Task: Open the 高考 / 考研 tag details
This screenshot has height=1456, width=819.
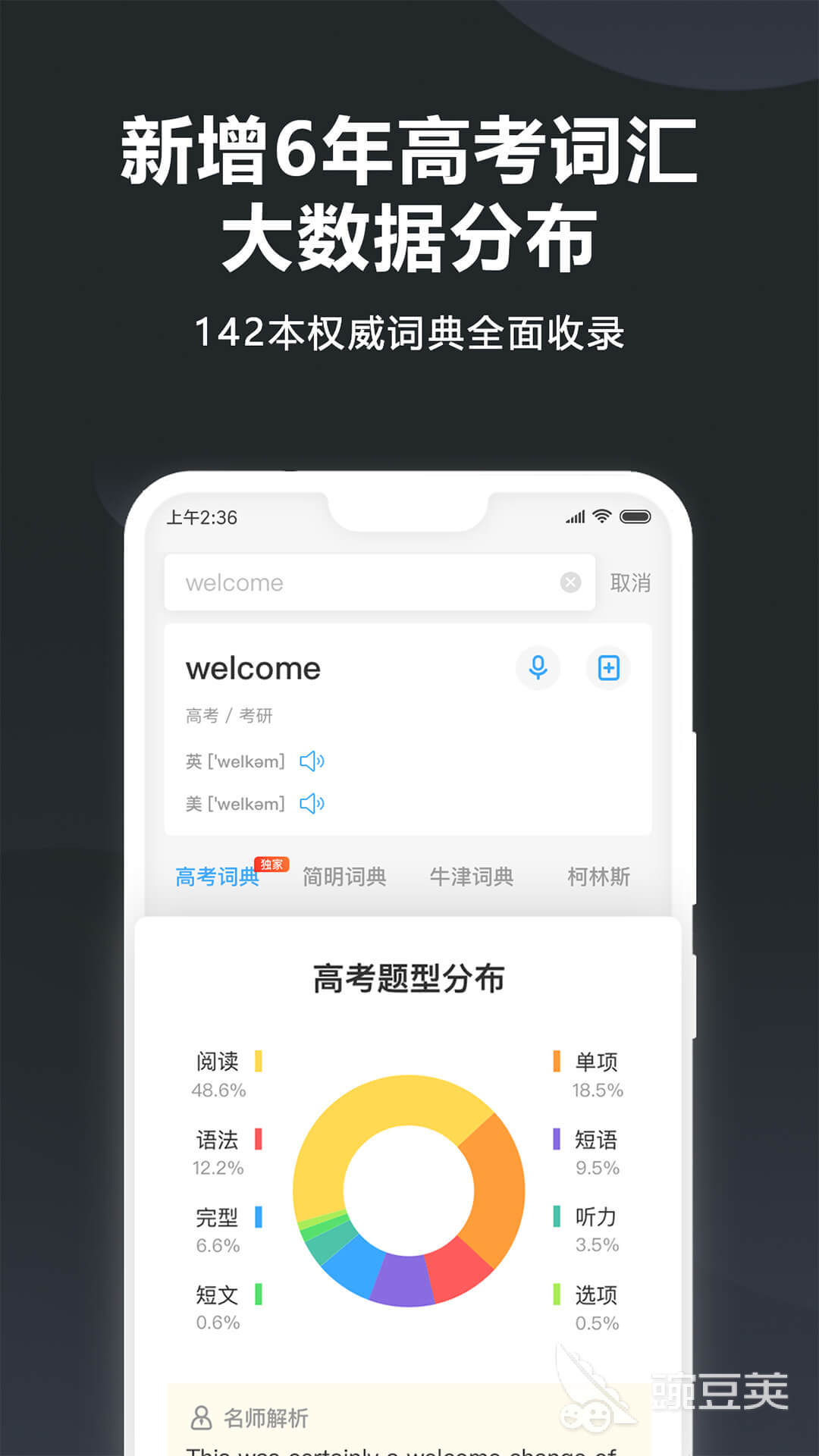Action: (229, 714)
